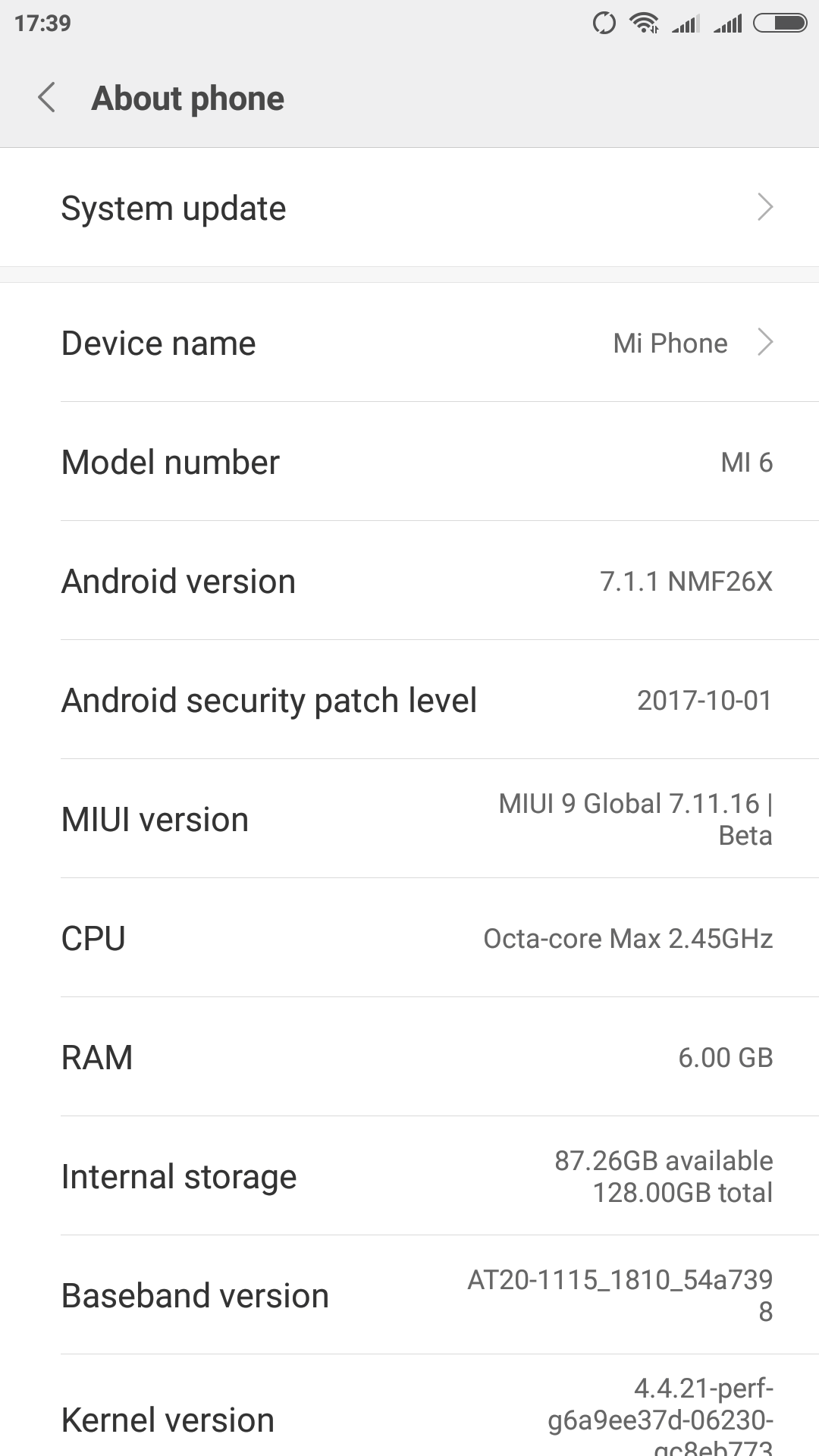Open the Device name setting
The image size is (819, 1456).
click(x=409, y=343)
